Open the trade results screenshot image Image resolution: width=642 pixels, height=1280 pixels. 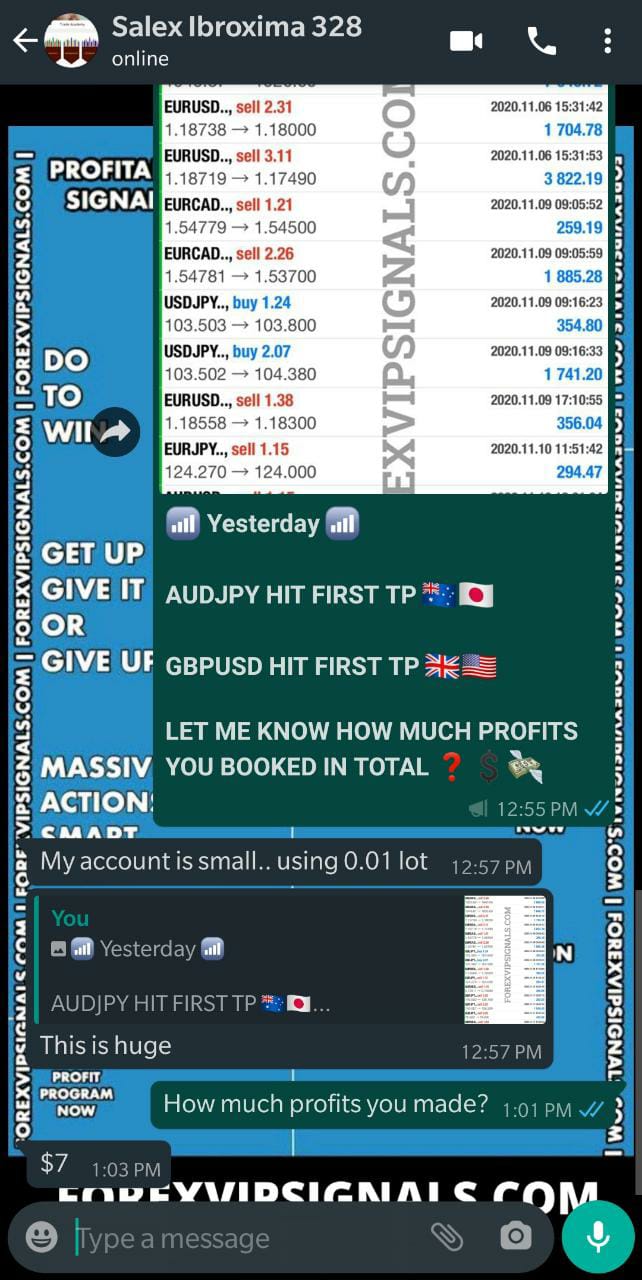click(x=385, y=290)
